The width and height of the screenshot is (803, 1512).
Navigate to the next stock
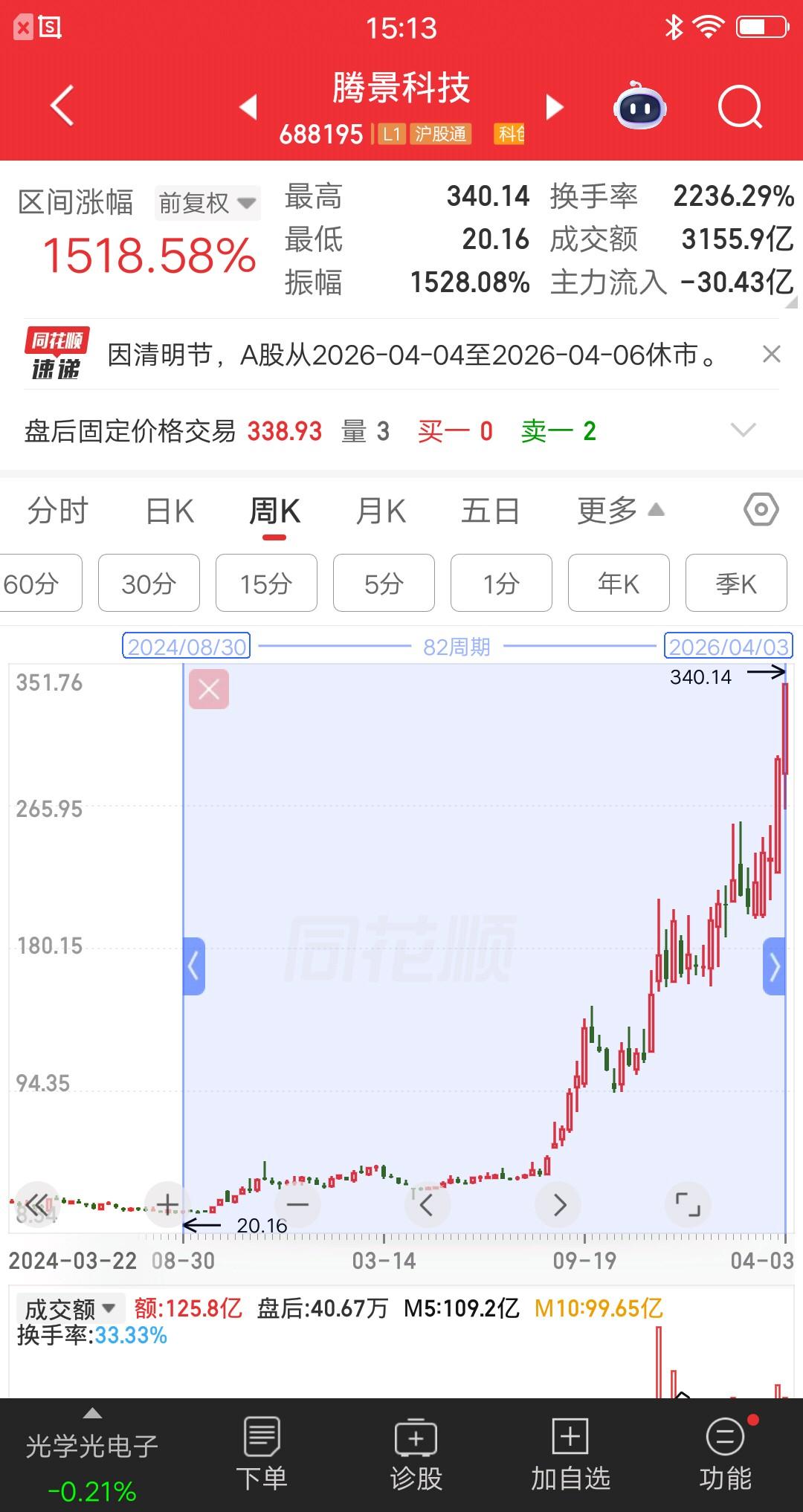click(x=554, y=107)
